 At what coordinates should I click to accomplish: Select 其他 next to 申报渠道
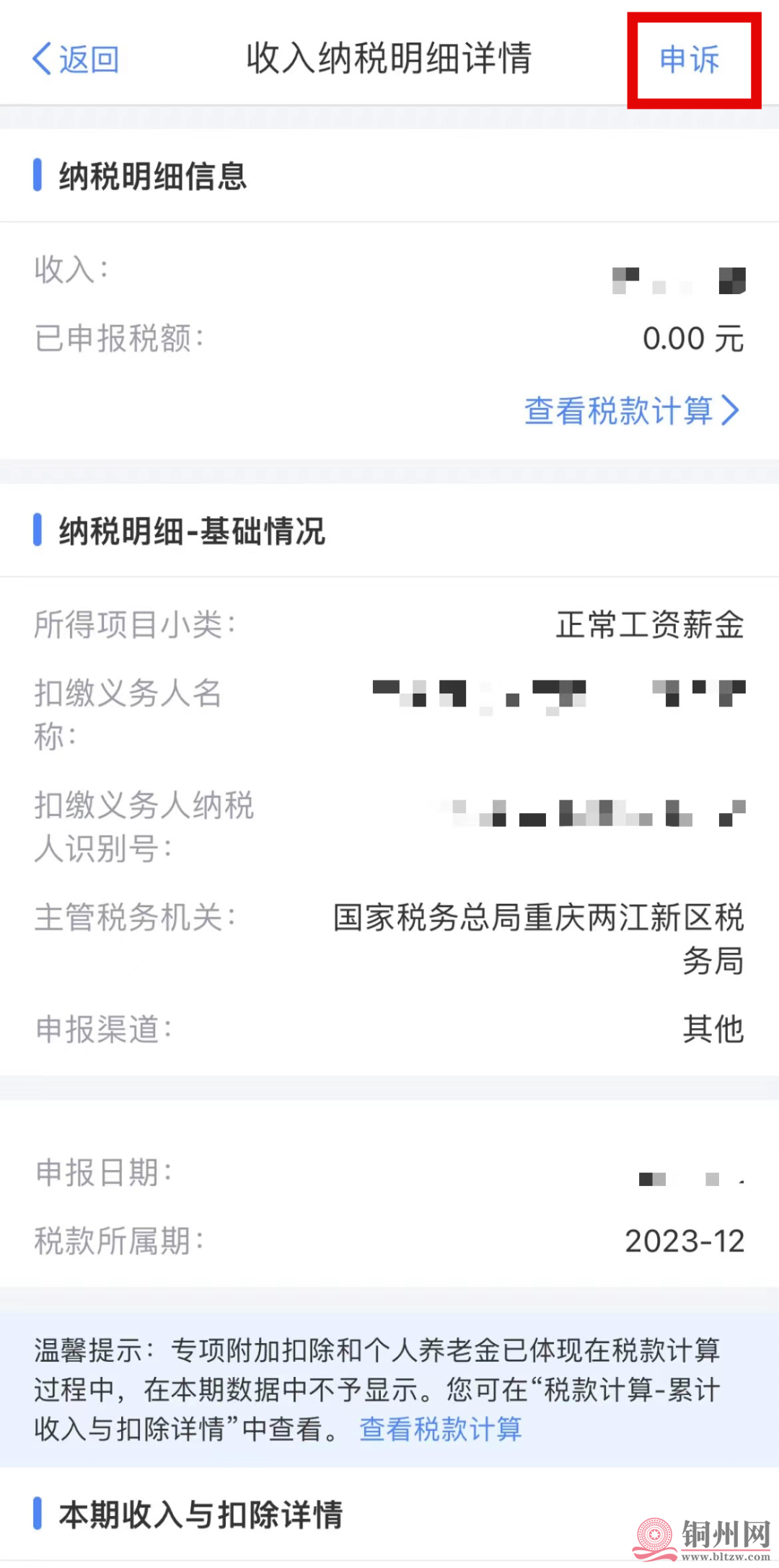tap(714, 1029)
